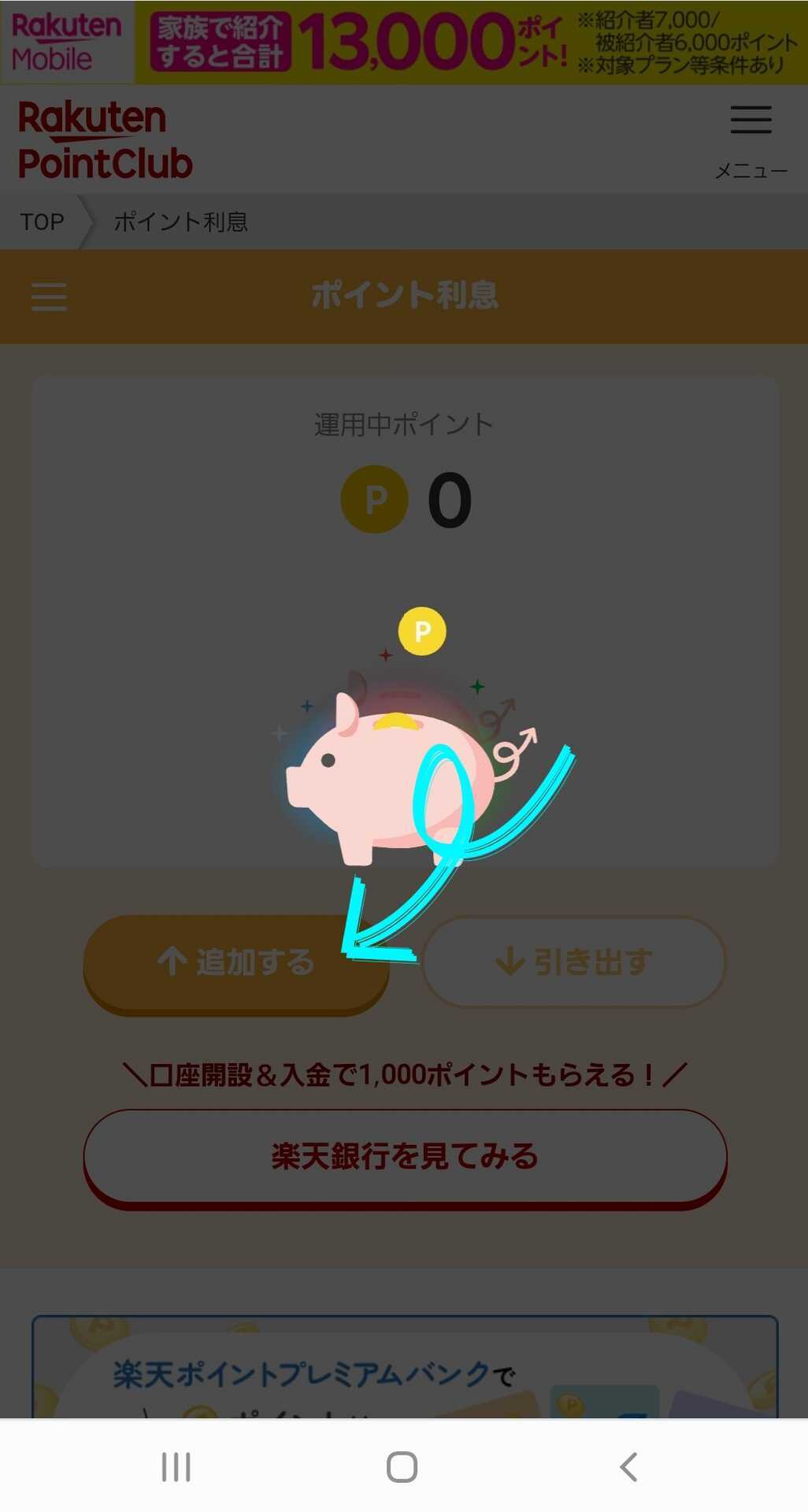The width and height of the screenshot is (808, 1512).
Task: Go to TOP in the breadcrumb
Action: coord(43,222)
